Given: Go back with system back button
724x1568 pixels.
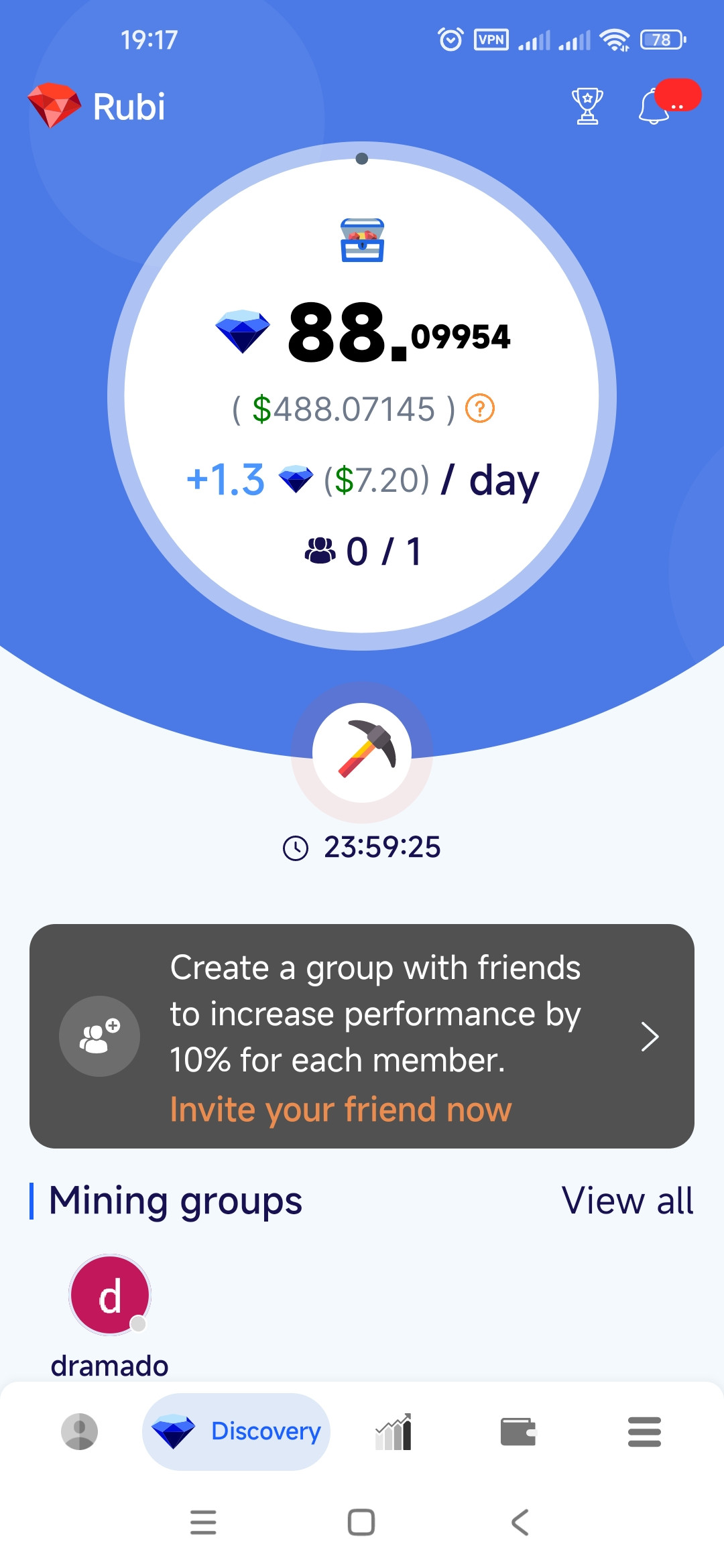Looking at the screenshot, I should 520,1522.
